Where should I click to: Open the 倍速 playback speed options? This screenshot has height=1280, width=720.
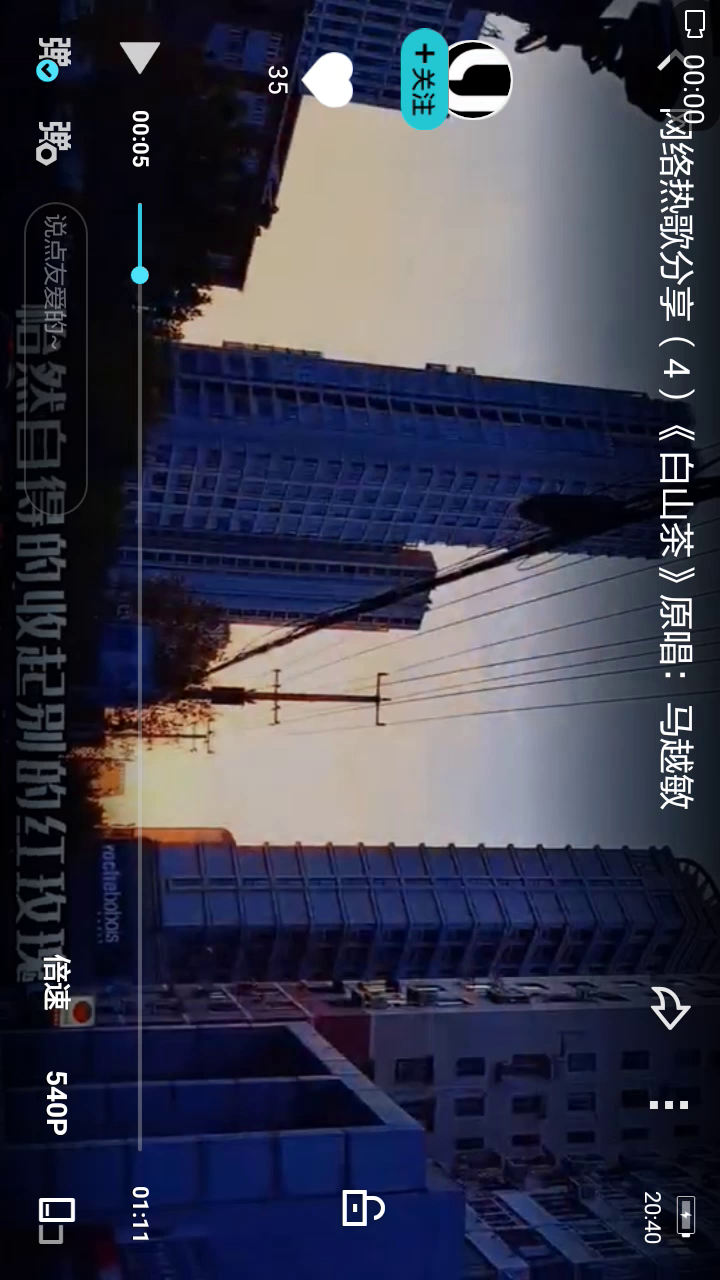tap(56, 983)
